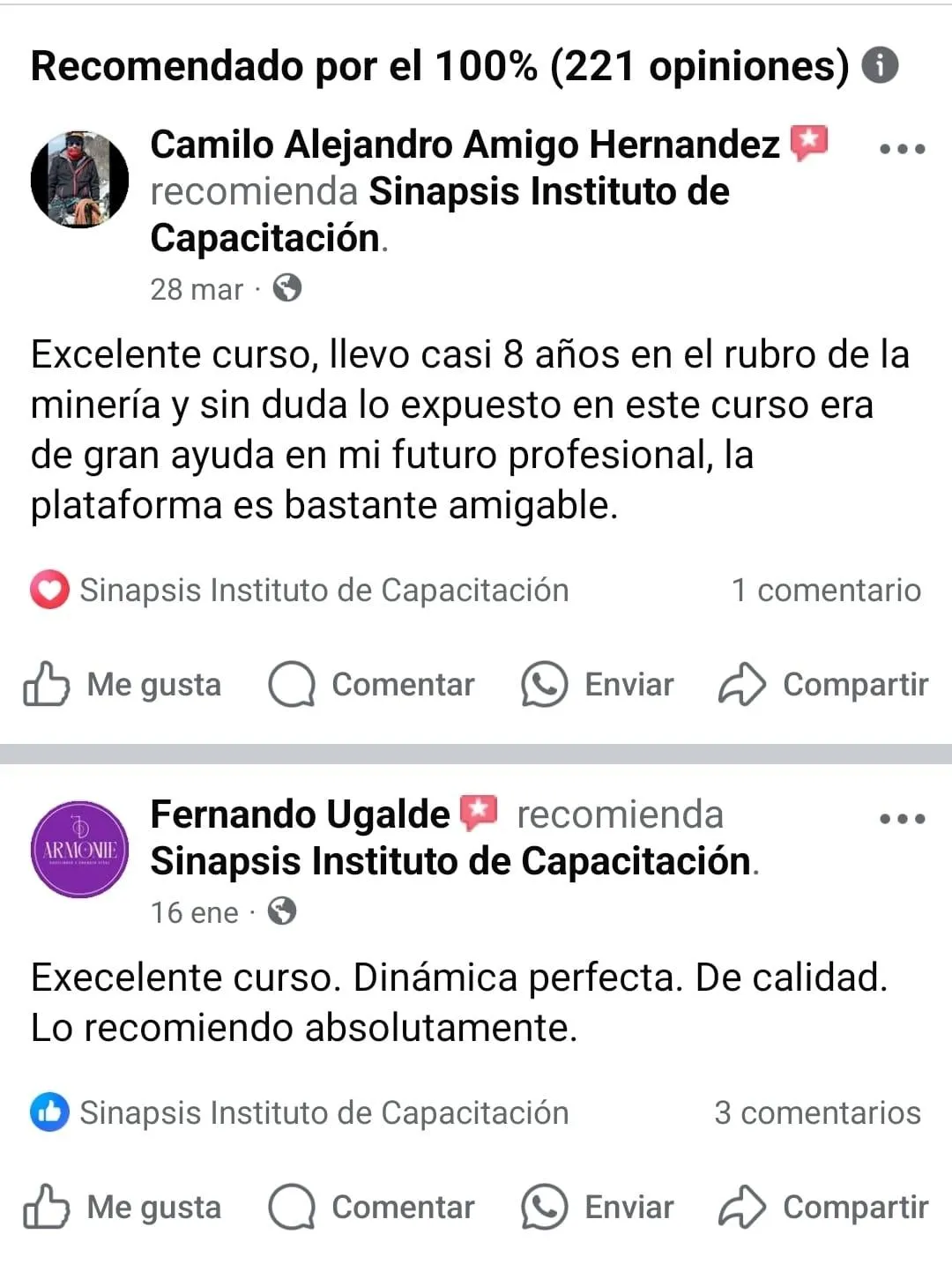Like Fernando Ugalde's review

pos(123,1207)
